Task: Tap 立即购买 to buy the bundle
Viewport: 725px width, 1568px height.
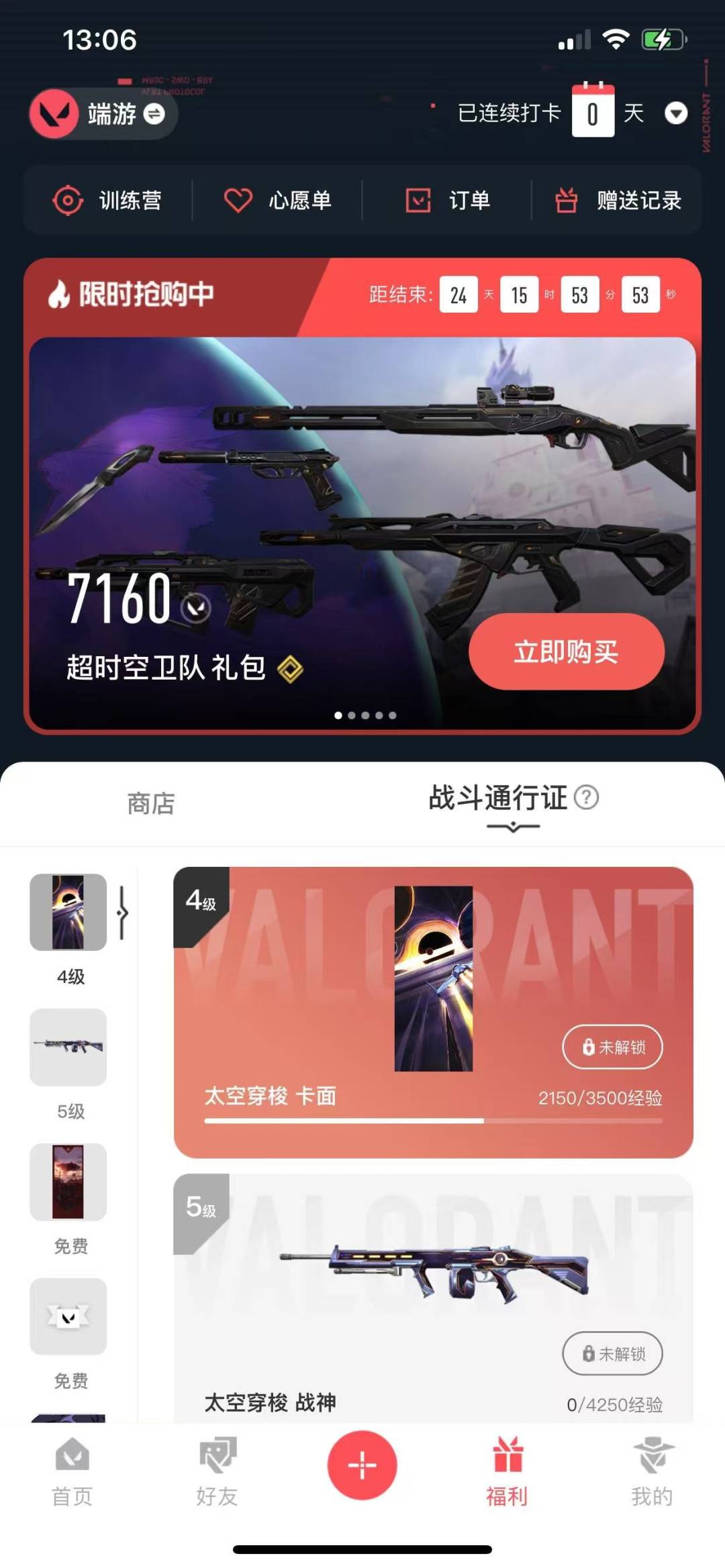Action: click(x=567, y=651)
